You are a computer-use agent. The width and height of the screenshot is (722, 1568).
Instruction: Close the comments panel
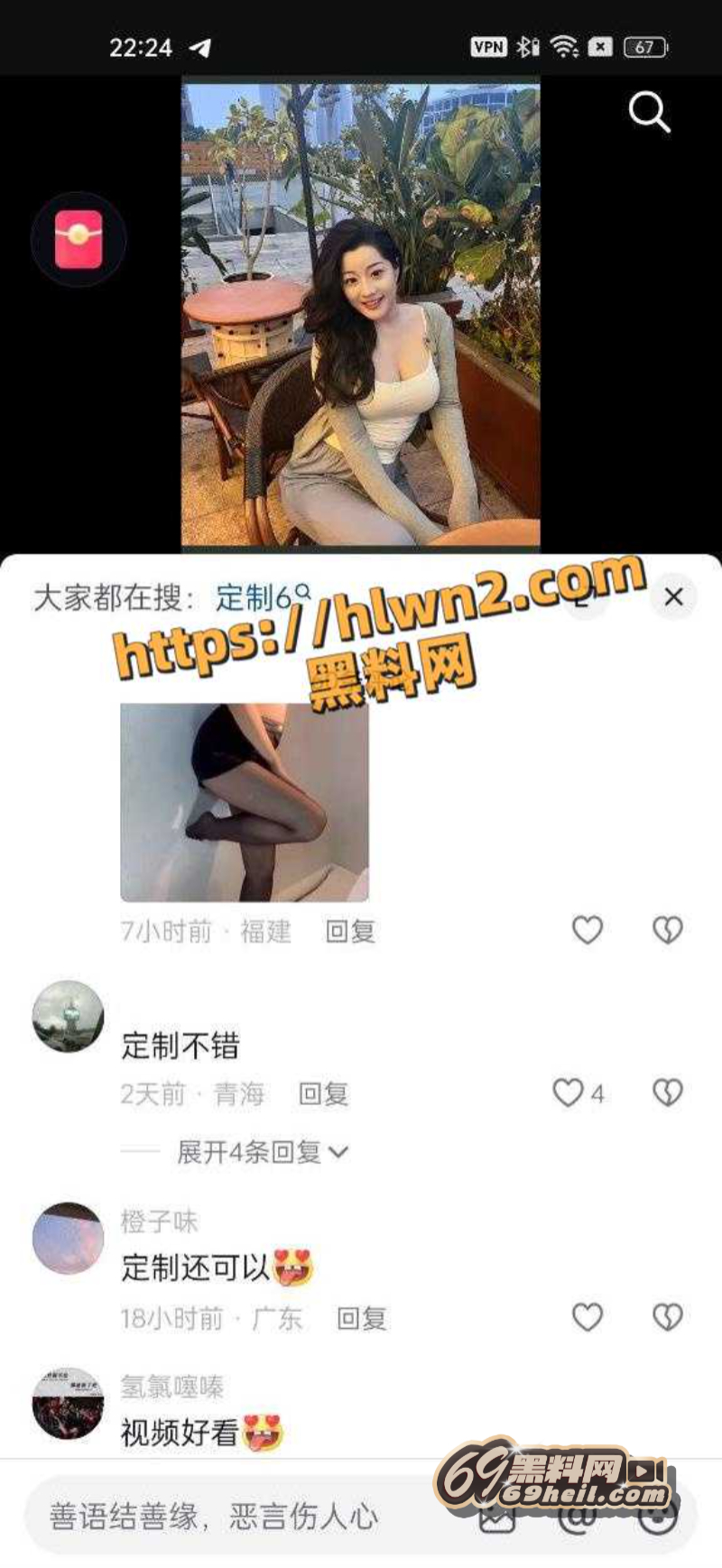(673, 596)
